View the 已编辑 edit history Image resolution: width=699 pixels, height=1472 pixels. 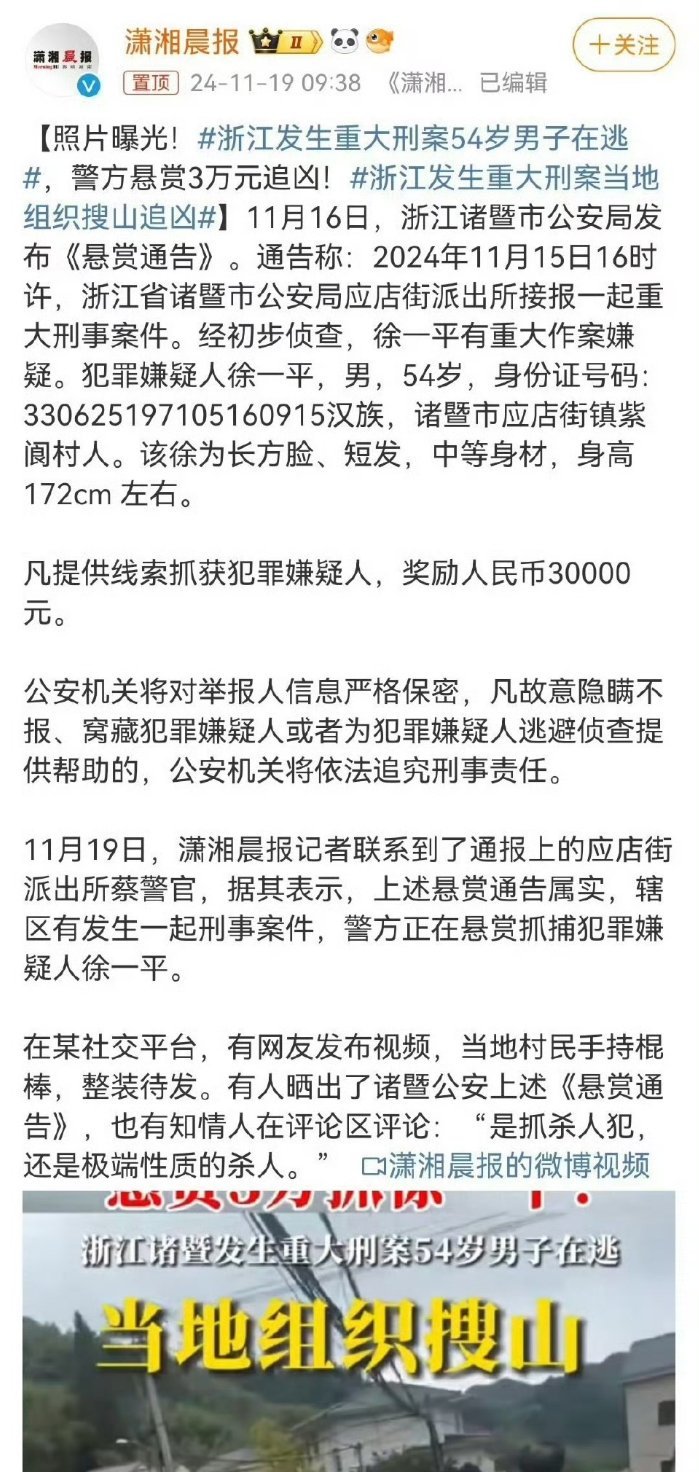point(513,83)
